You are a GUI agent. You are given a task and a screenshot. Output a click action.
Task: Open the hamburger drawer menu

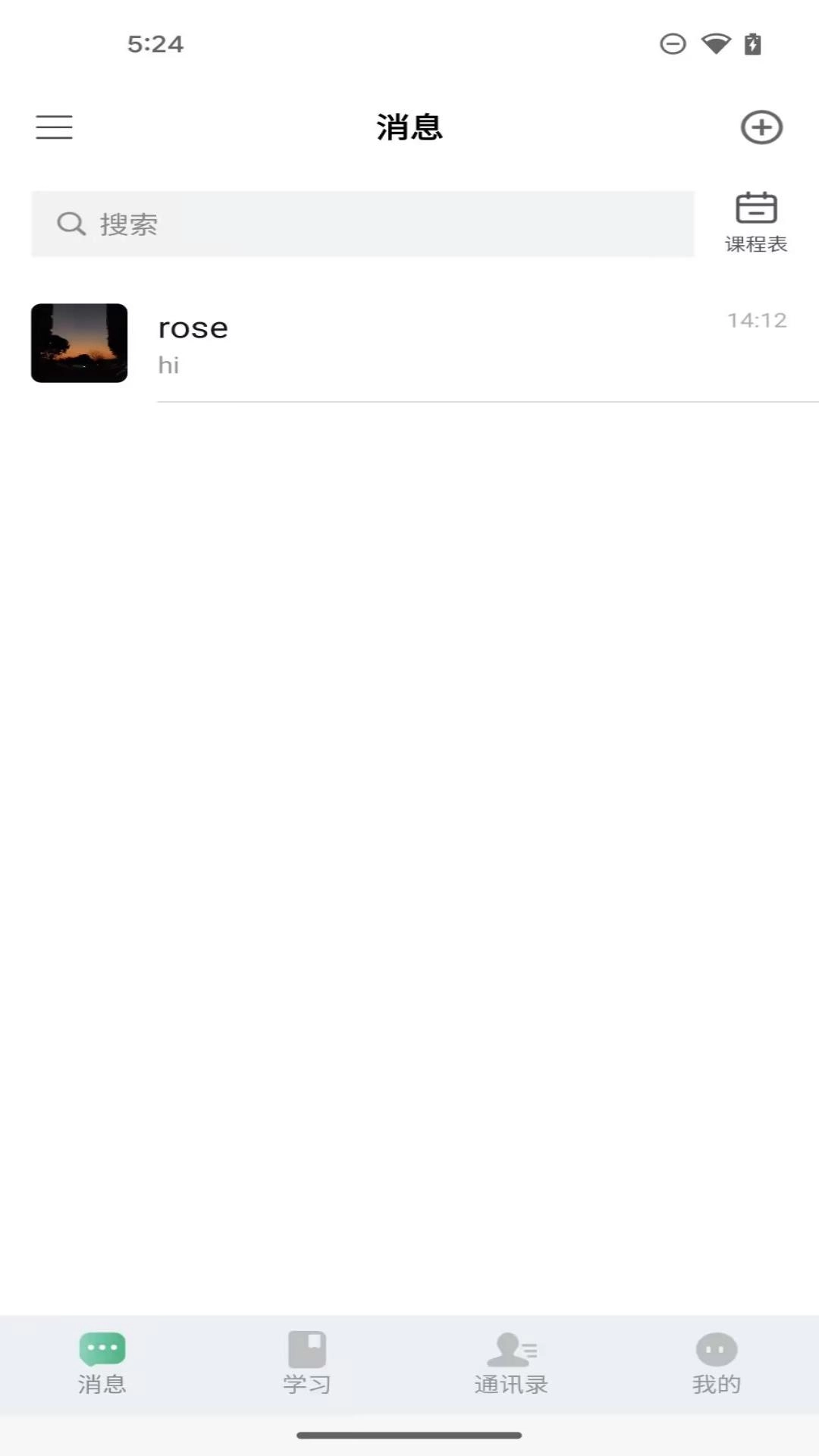(54, 127)
